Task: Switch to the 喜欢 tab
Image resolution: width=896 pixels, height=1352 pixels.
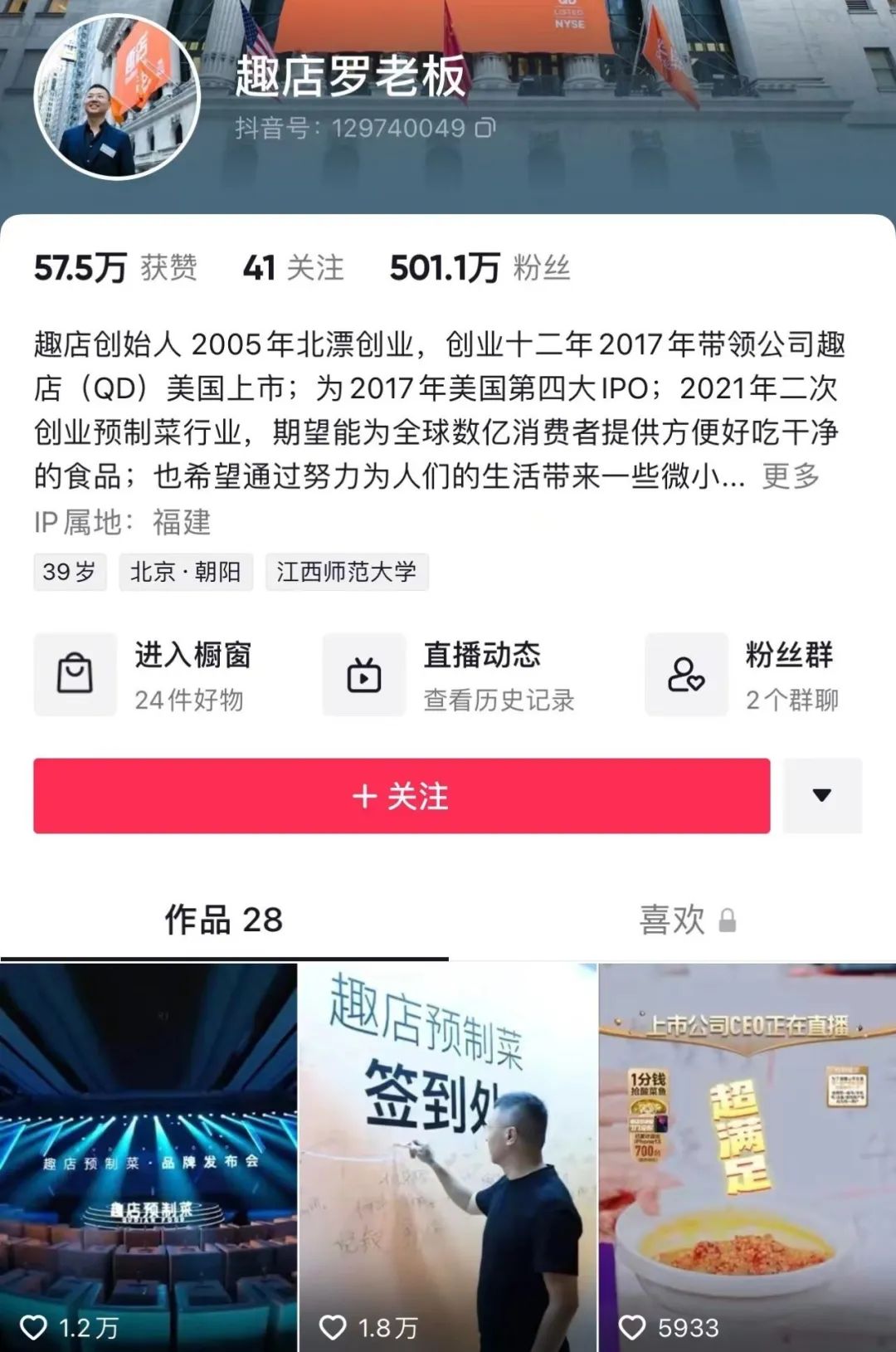Action: click(672, 920)
